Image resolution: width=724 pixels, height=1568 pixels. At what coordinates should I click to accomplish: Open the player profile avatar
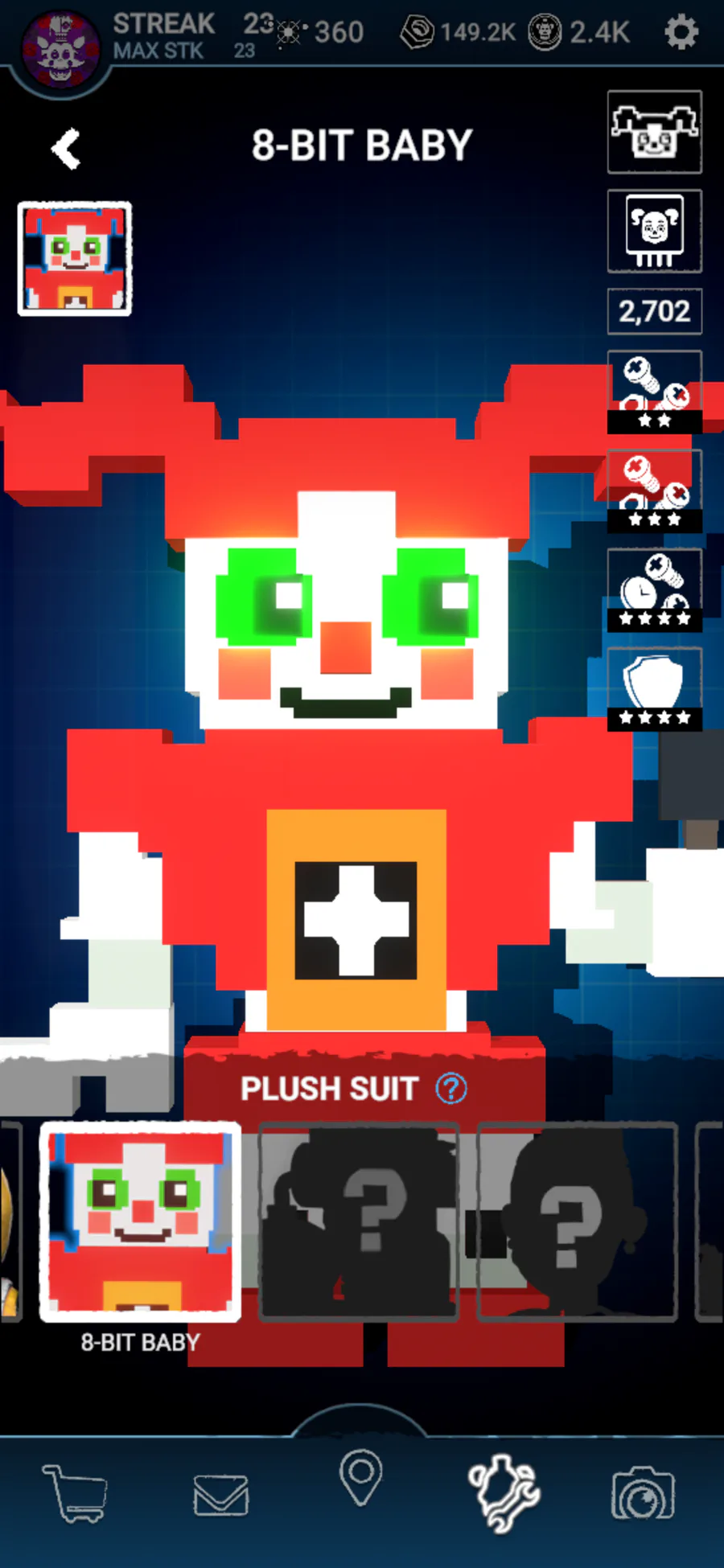pos(60,48)
